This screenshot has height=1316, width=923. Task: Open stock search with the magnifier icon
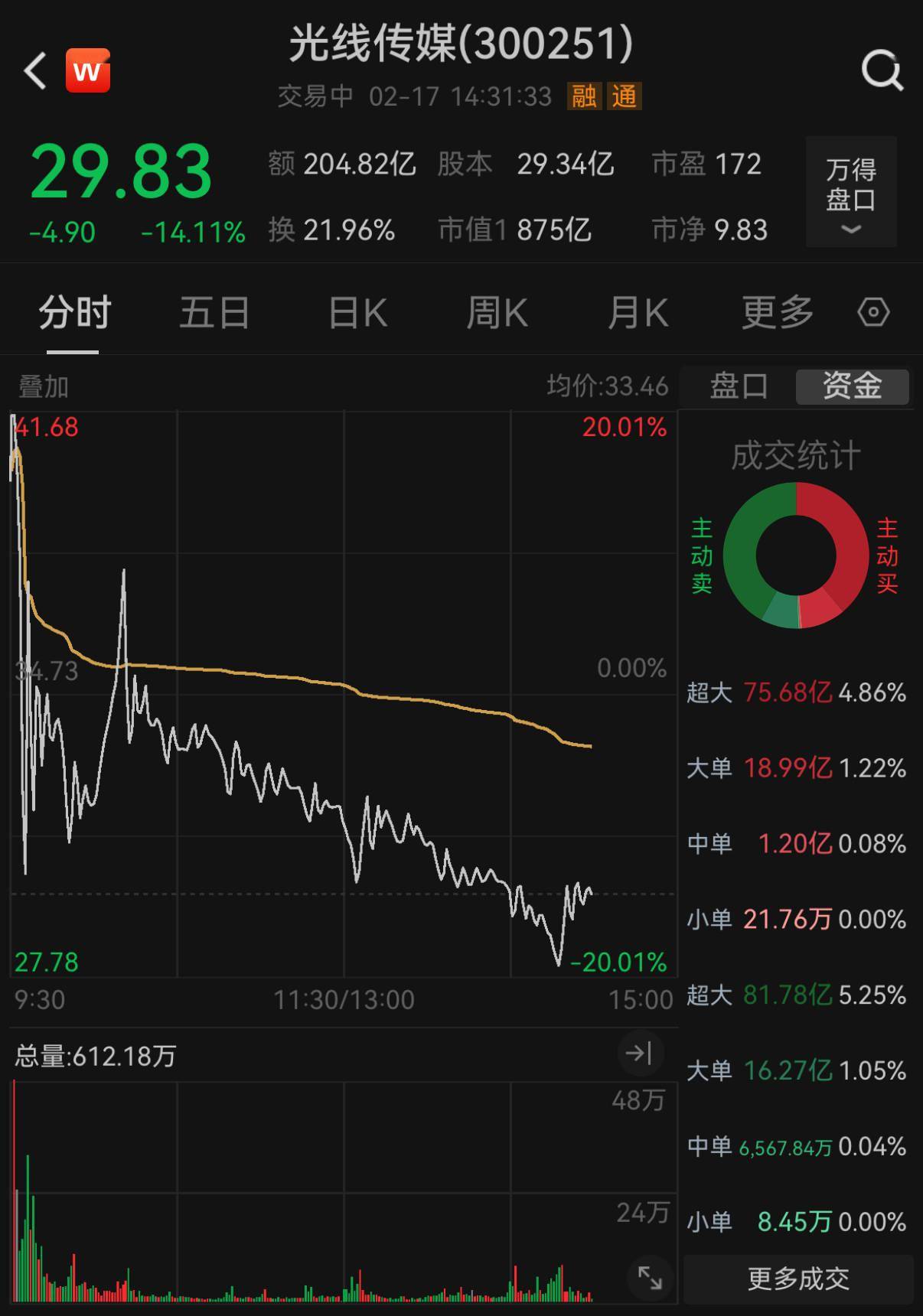pos(882,71)
